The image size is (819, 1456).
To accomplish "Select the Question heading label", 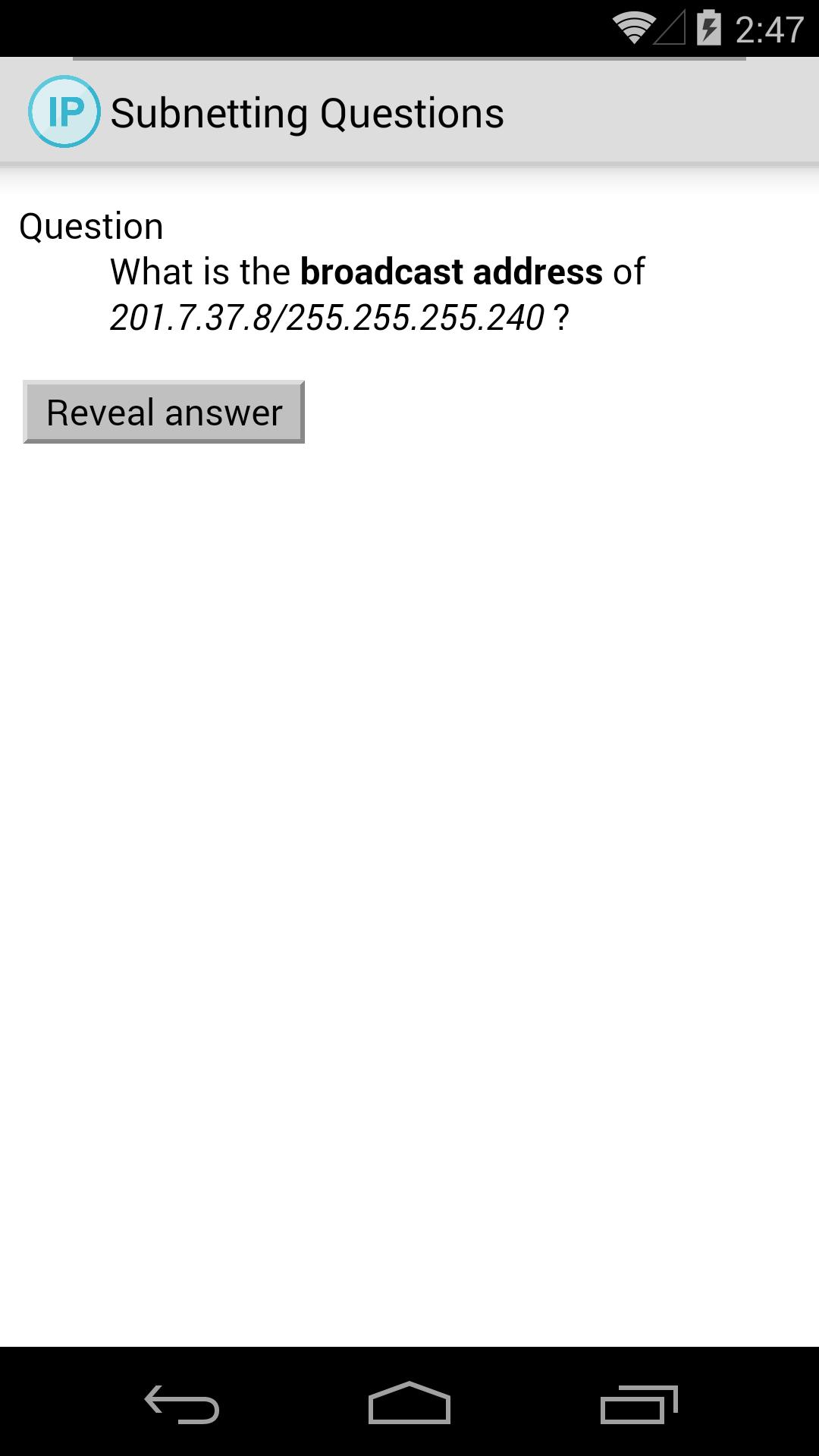I will [91, 224].
